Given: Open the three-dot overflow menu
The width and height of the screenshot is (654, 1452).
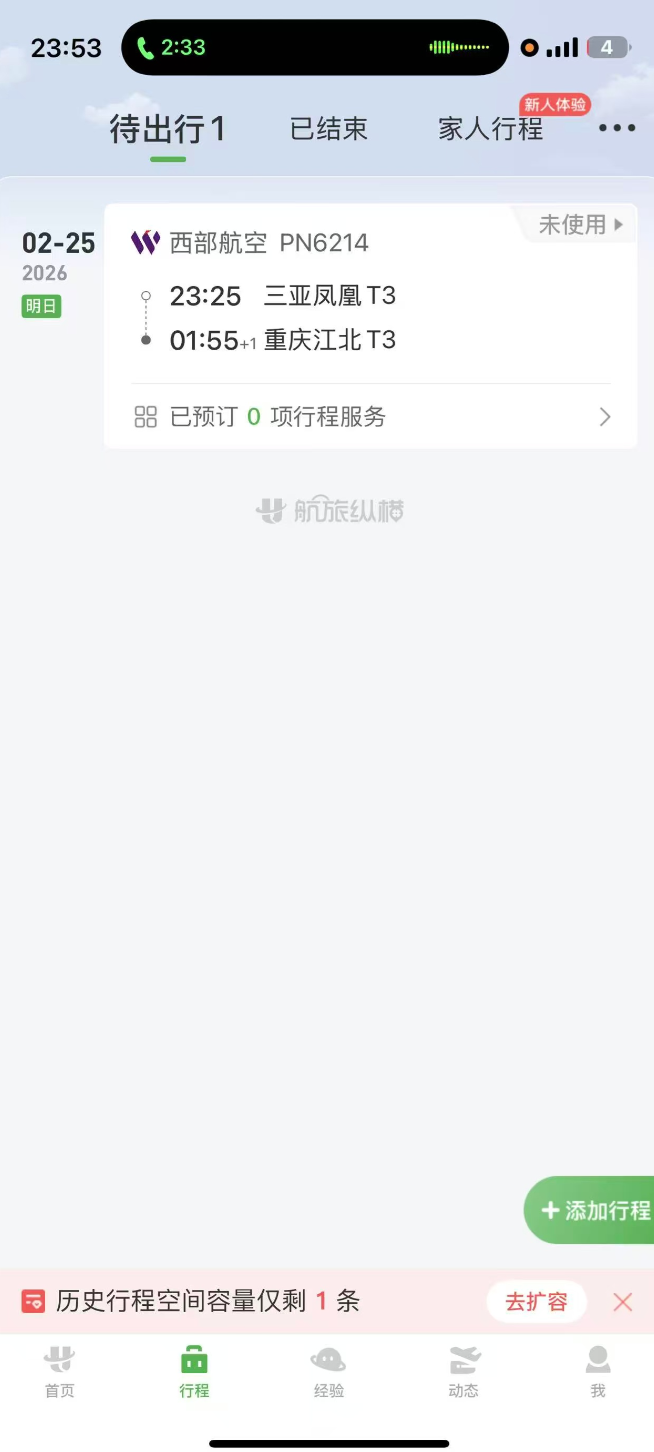Looking at the screenshot, I should pos(617,128).
